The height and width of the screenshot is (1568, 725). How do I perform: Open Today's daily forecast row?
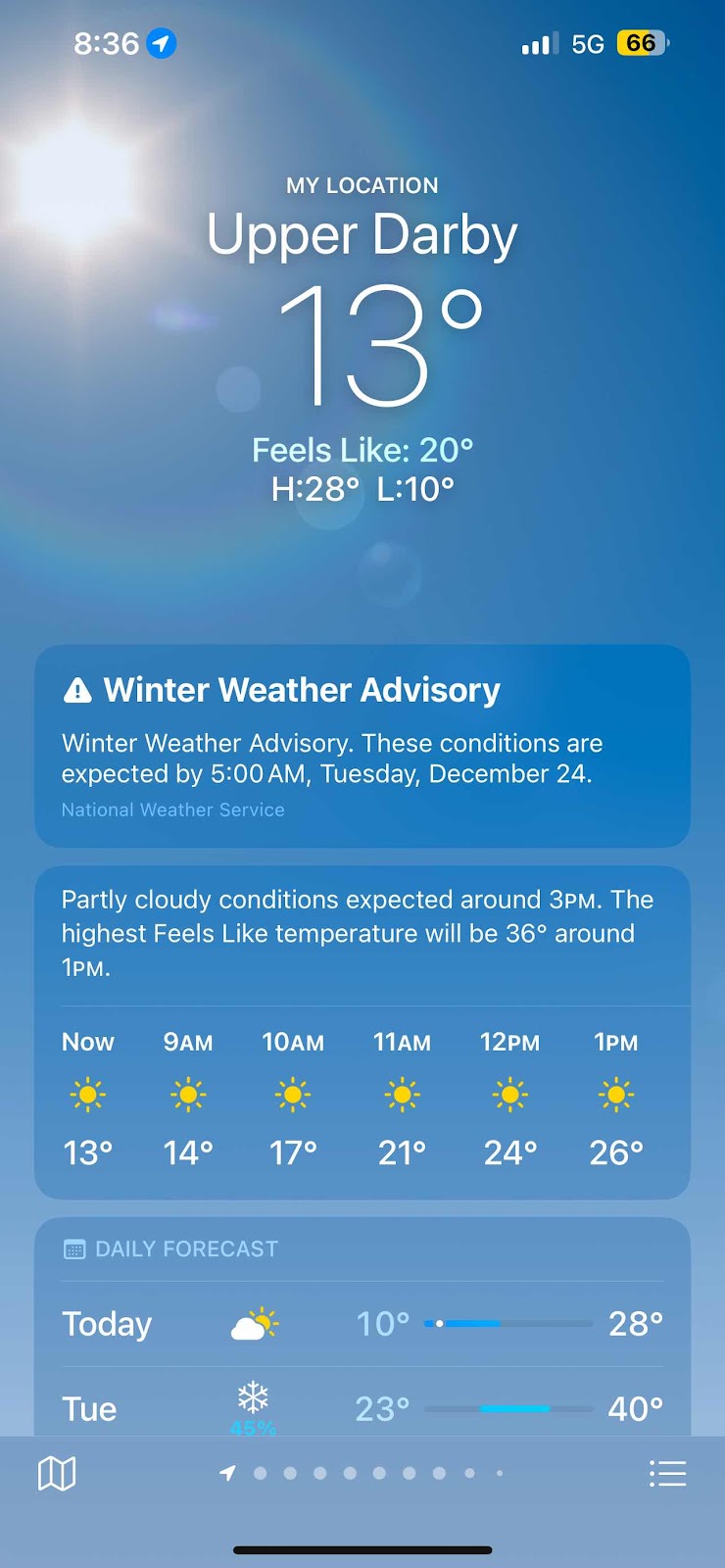(x=362, y=1324)
